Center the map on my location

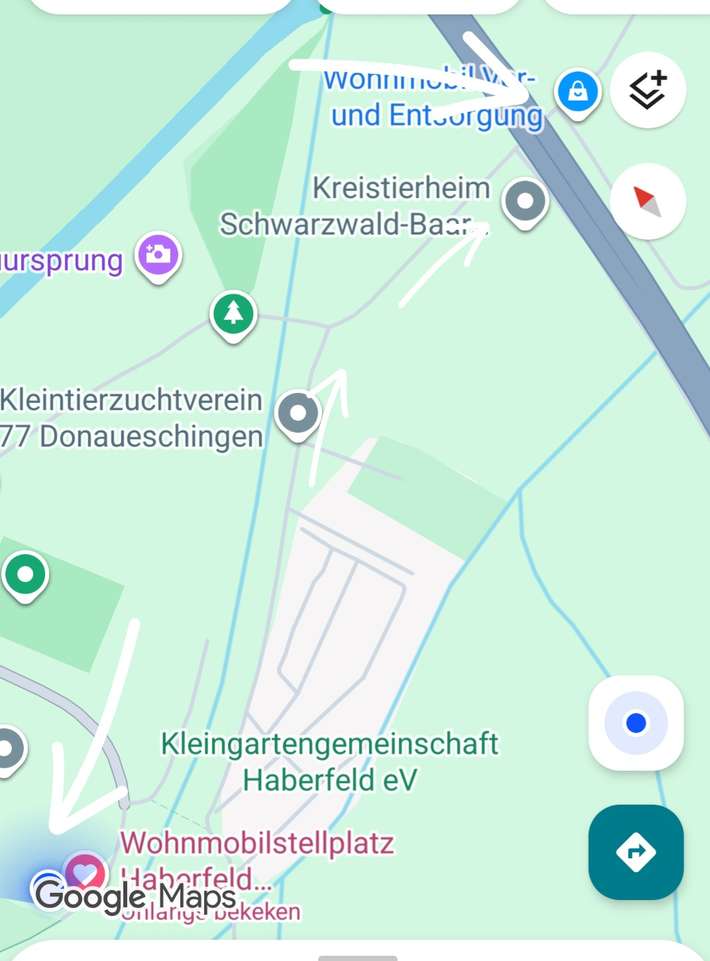[x=636, y=723]
